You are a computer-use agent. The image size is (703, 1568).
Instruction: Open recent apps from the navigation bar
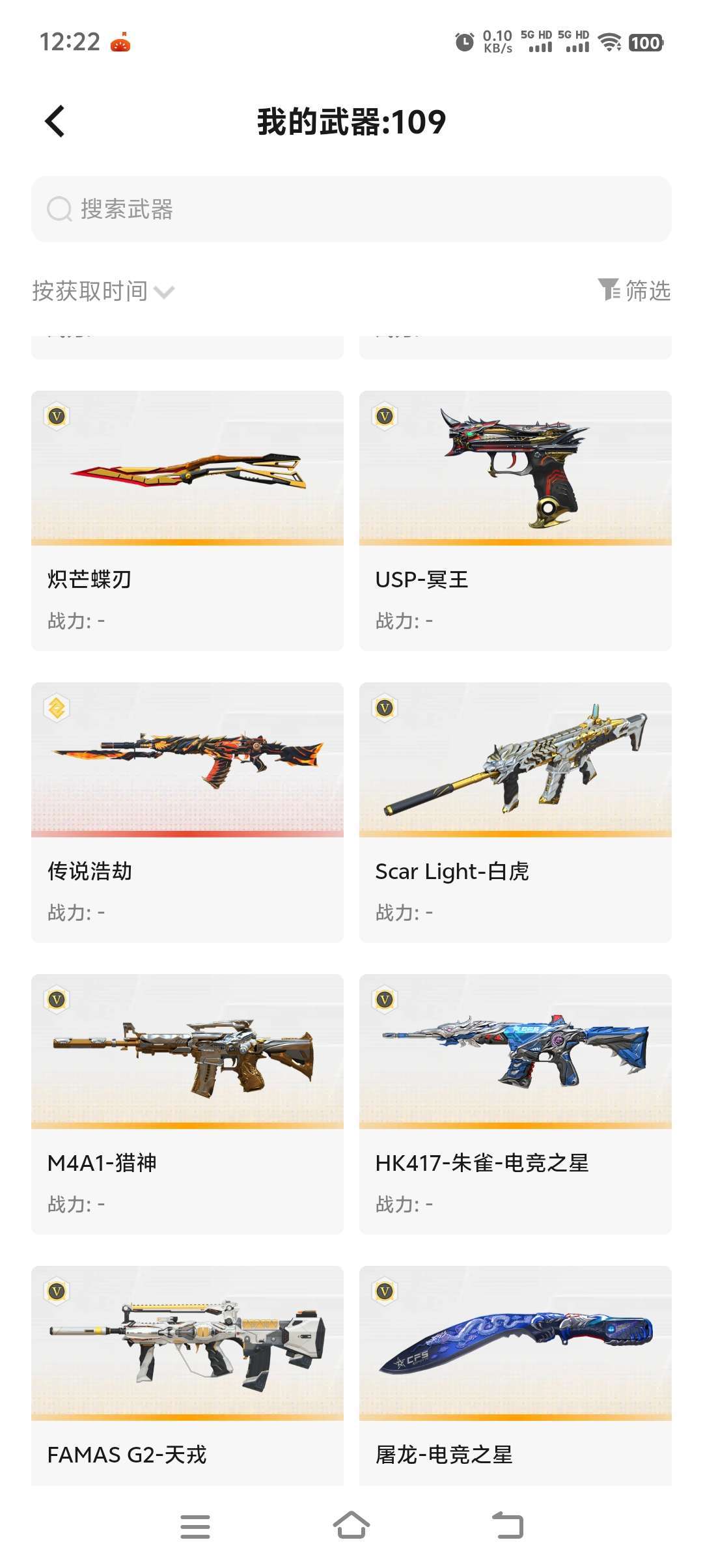tap(195, 1526)
